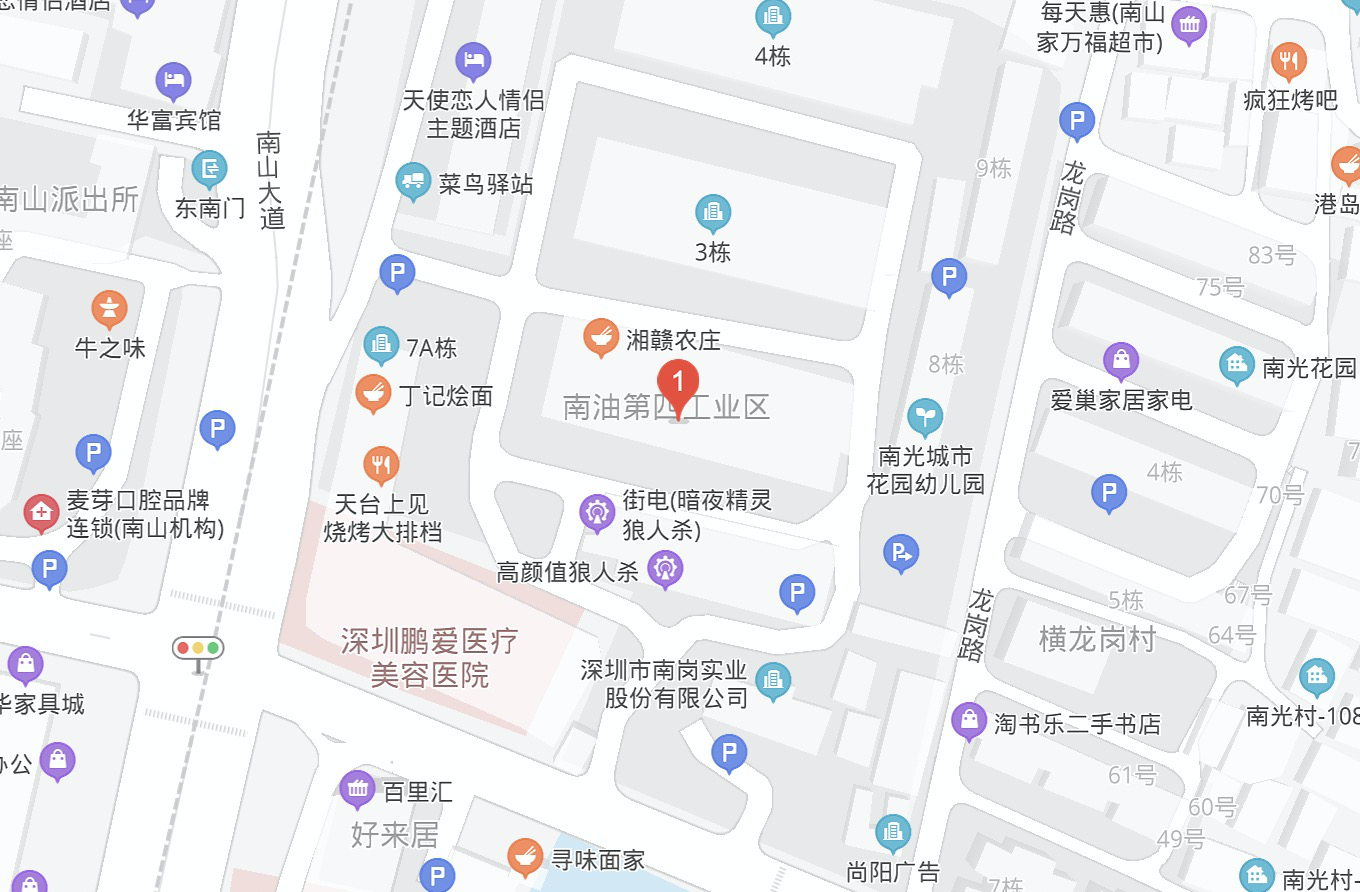Open the 麦芽口腔品牌连锁 clinic marker
Viewport: 1360px width, 892px height.
(41, 513)
